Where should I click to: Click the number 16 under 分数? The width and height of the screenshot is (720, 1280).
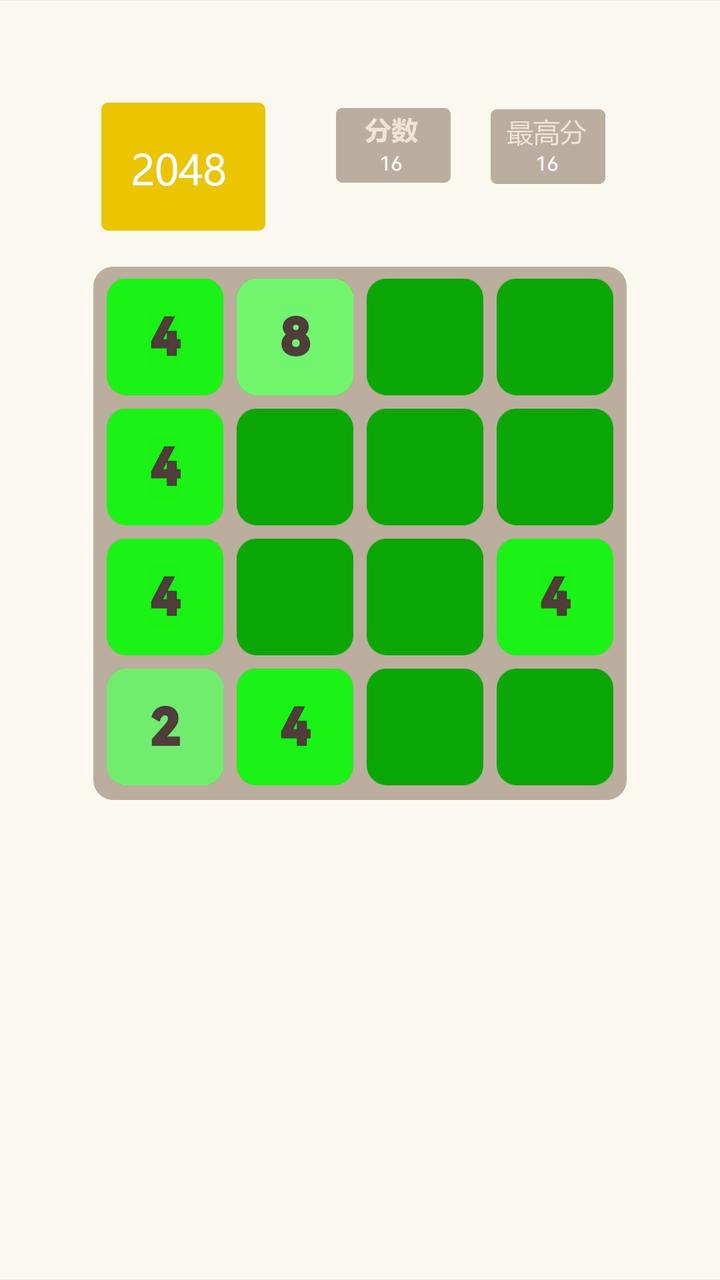pyautogui.click(x=393, y=163)
